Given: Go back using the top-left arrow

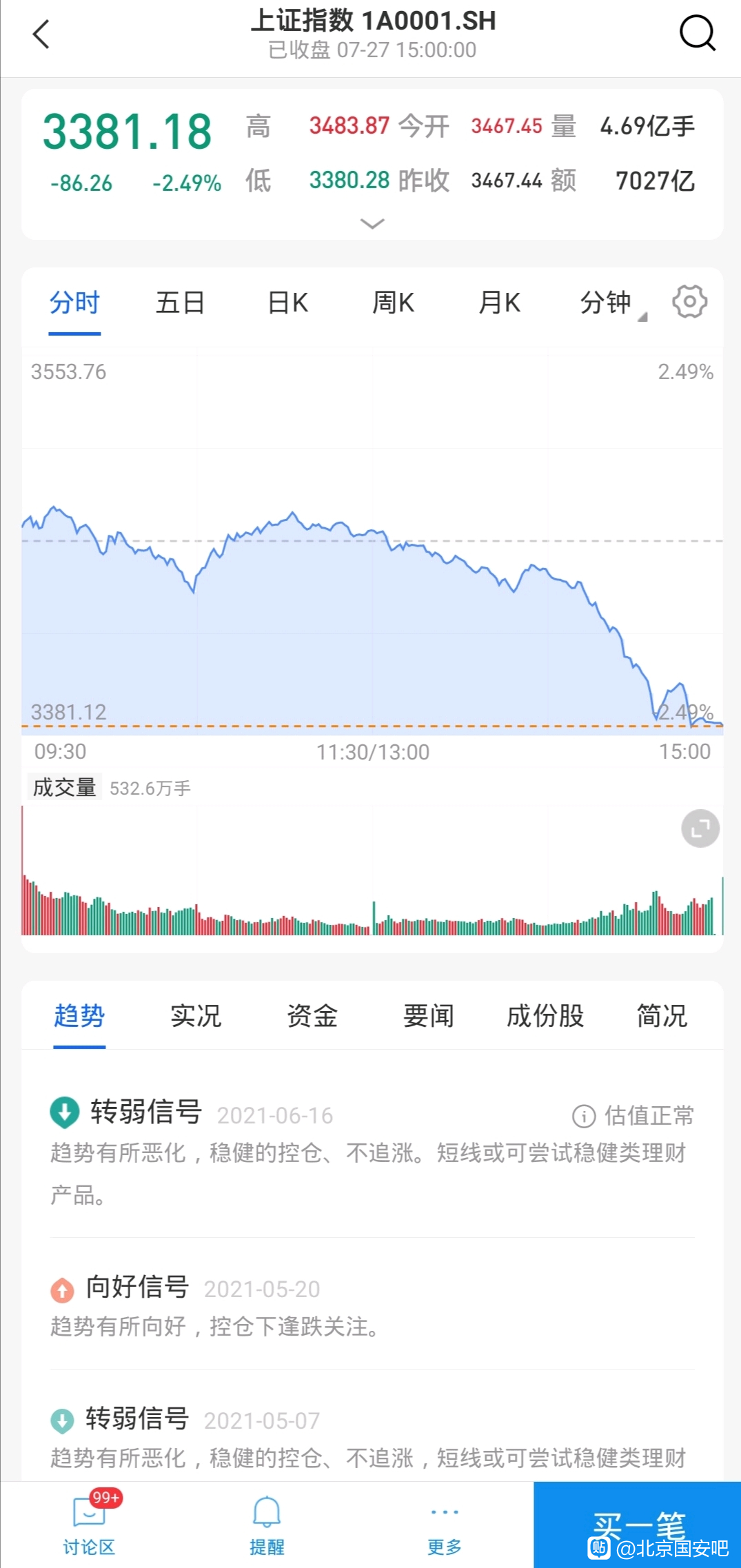Looking at the screenshot, I should point(41,34).
